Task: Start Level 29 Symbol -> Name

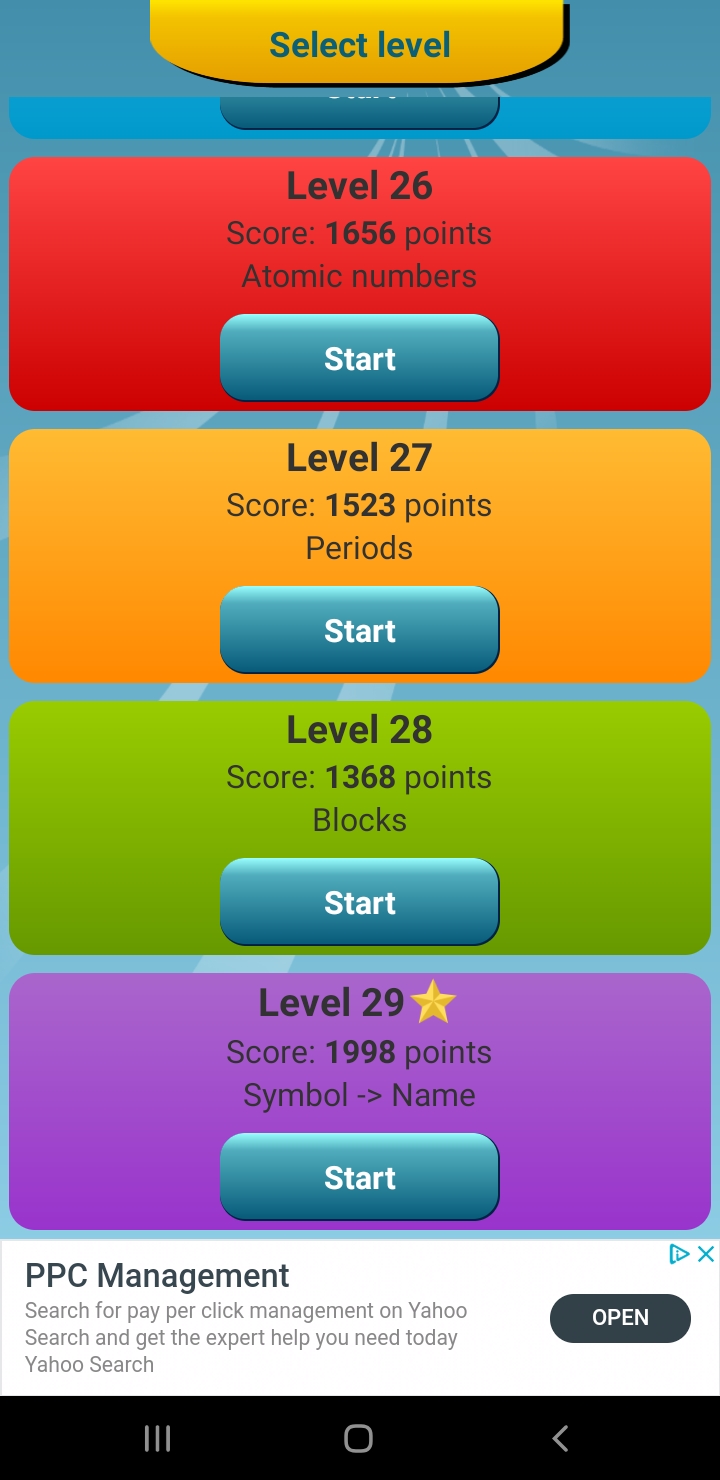Action: [x=359, y=1177]
